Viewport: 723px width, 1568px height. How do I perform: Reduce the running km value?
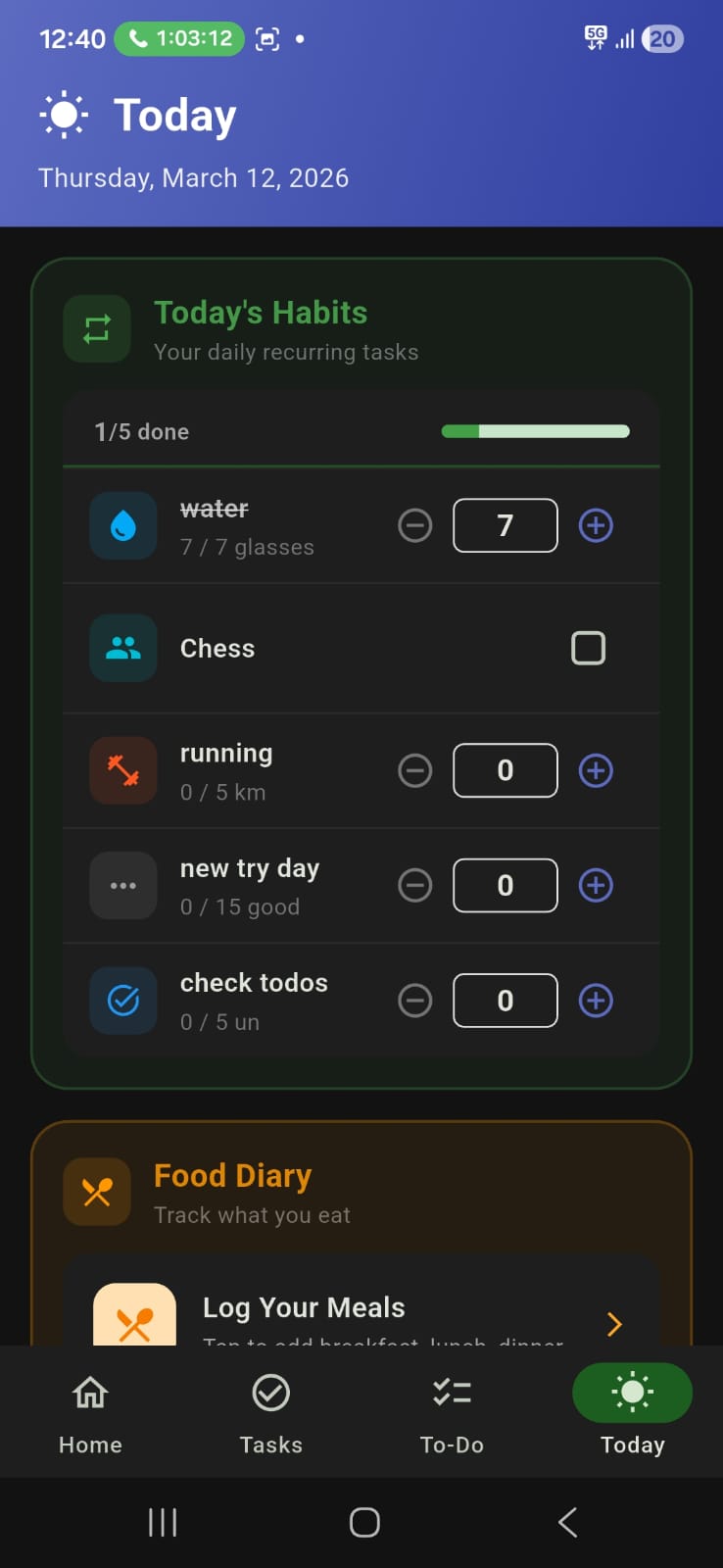point(415,770)
